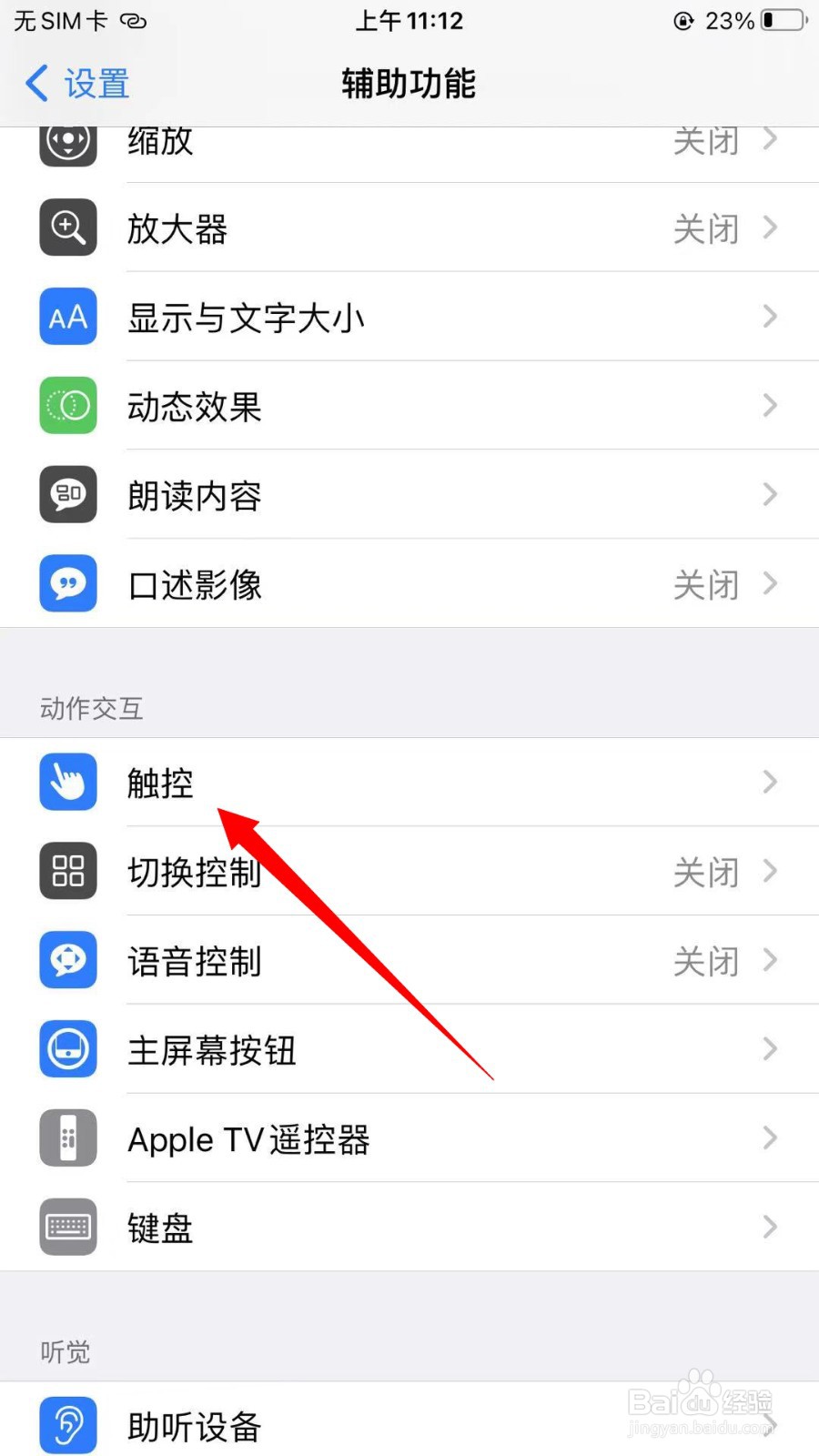Viewport: 819px width, 1456px height.
Task: Tap the blue Touch (触控) hand icon
Action: [67, 782]
